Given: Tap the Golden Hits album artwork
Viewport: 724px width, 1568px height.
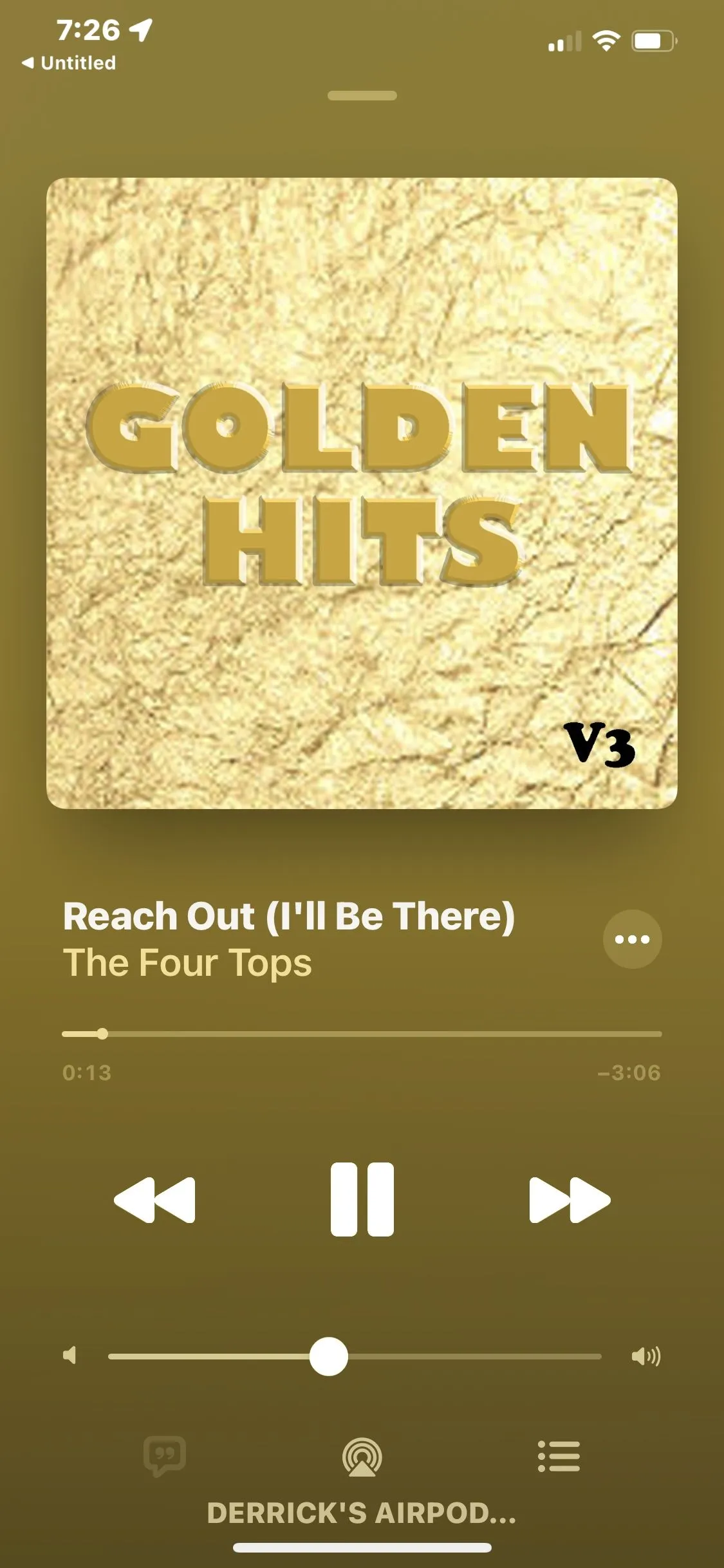Looking at the screenshot, I should [x=362, y=493].
